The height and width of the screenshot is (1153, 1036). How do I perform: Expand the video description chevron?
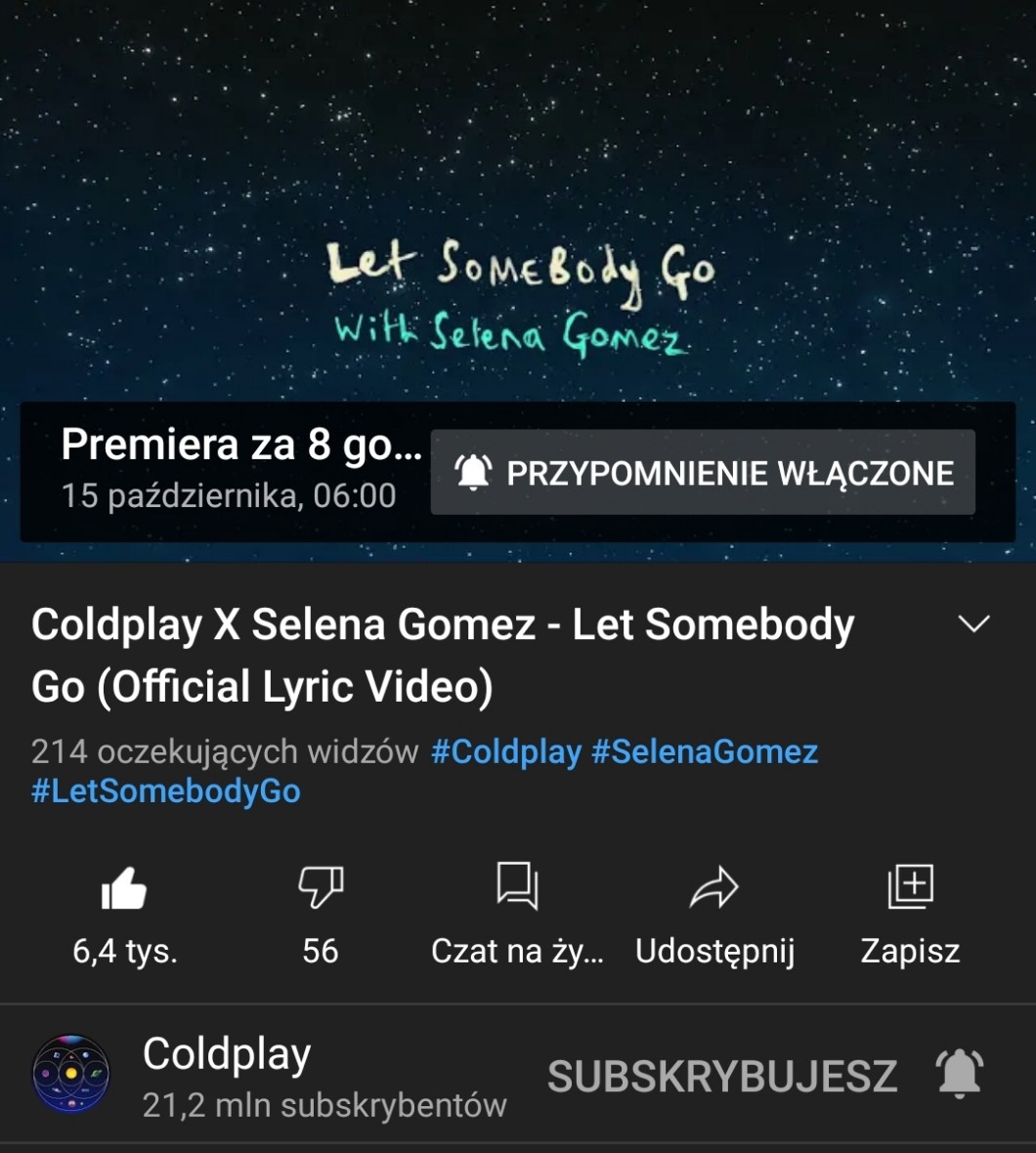coord(973,624)
